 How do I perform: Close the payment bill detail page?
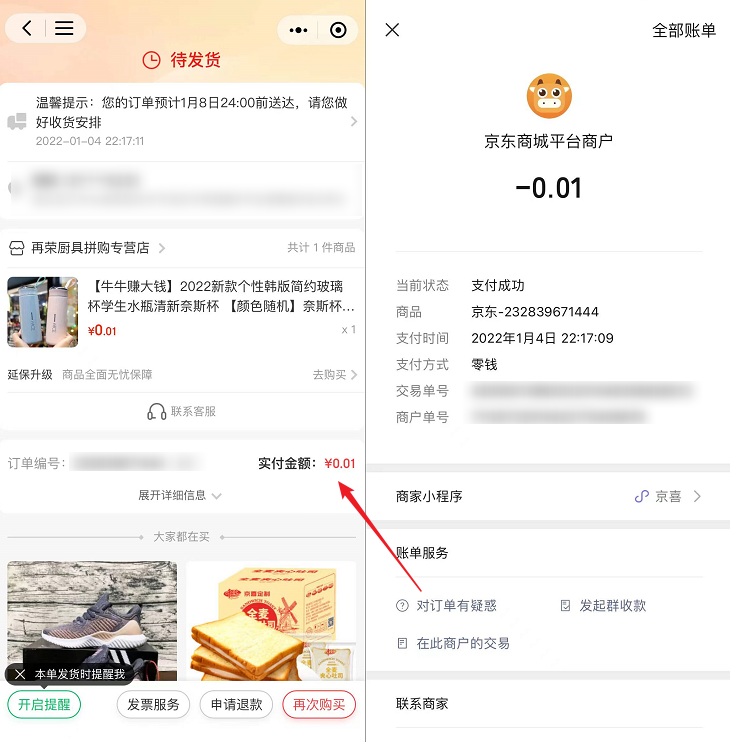point(392,30)
